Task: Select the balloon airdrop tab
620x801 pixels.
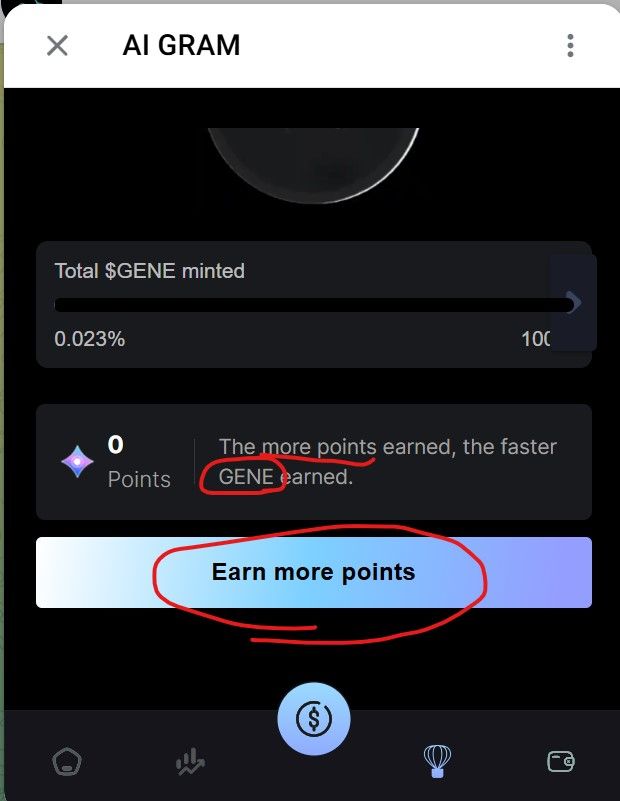Action: coord(437,761)
